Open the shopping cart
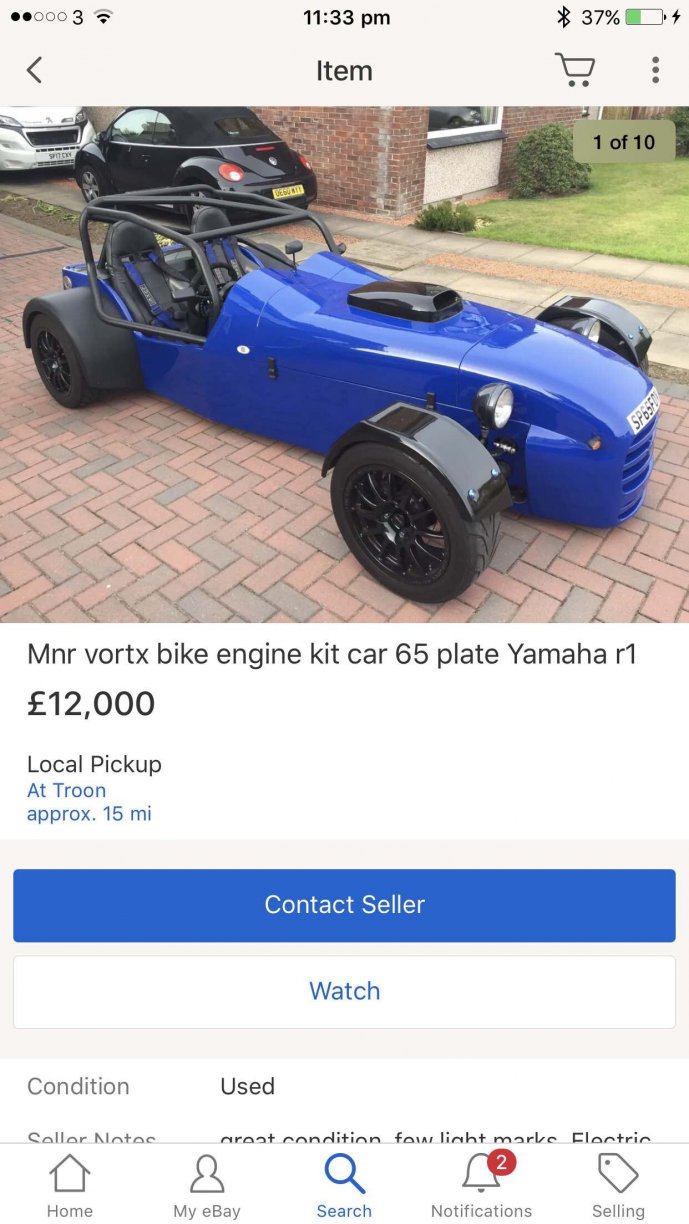 575,70
